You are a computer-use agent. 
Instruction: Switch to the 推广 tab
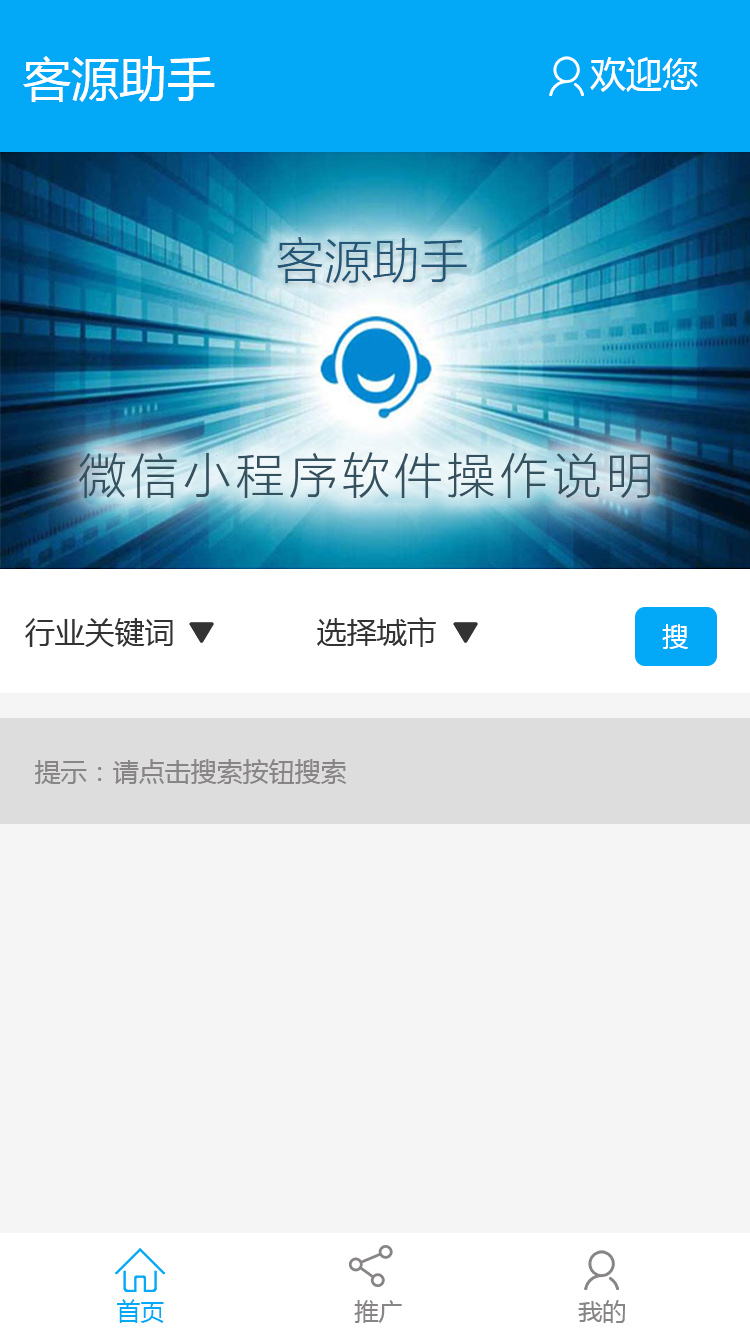coord(376,1286)
